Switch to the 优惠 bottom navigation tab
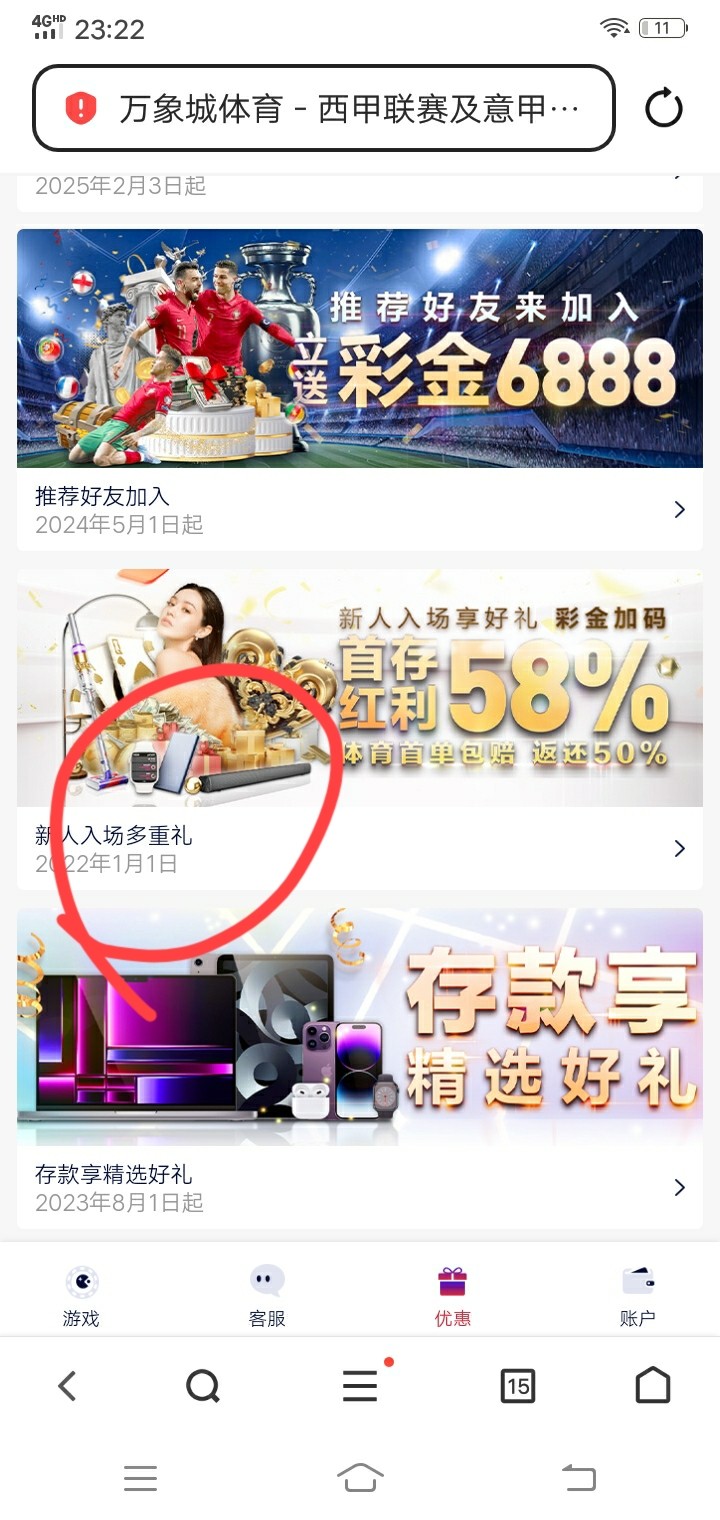Viewport: 720px width, 1520px height. pos(450,1295)
